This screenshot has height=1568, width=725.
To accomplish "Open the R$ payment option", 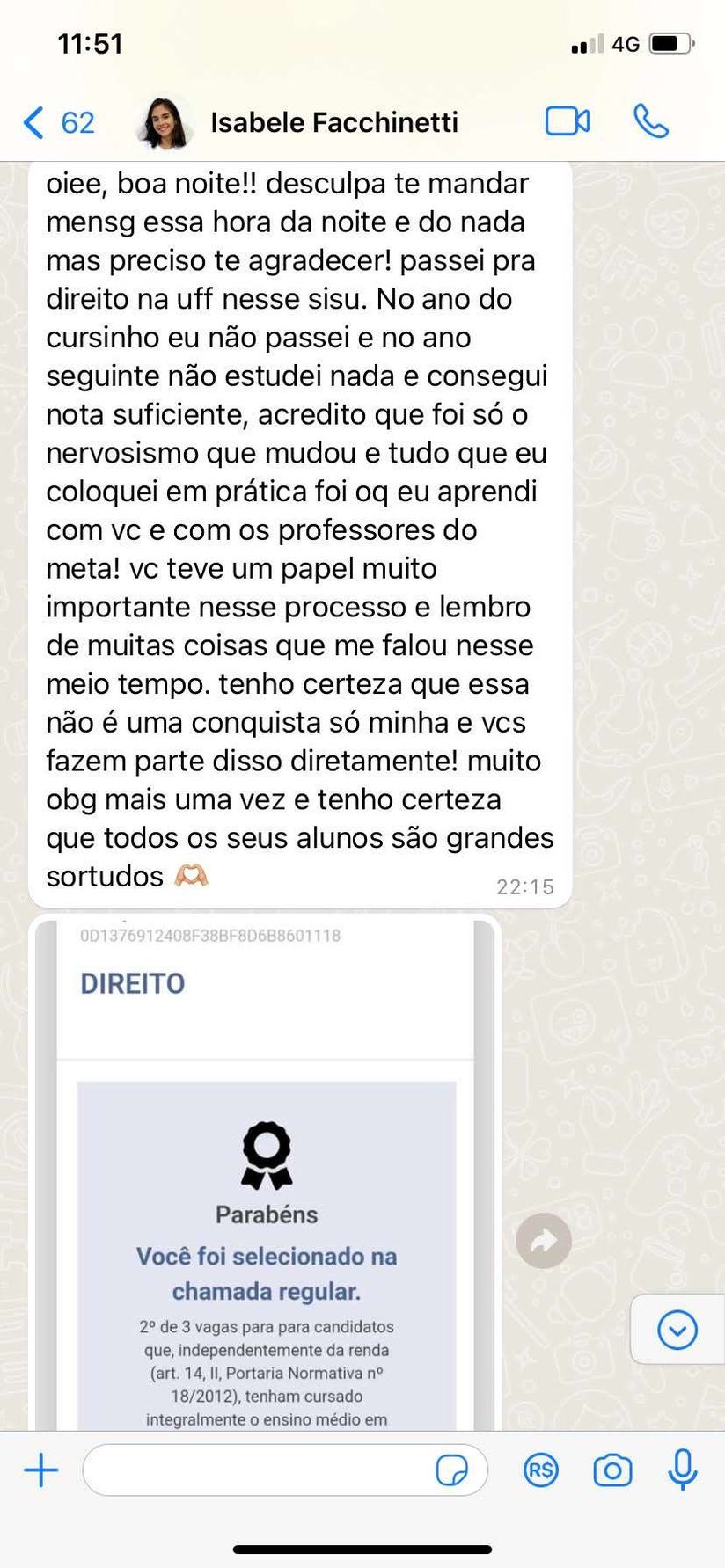I will click(541, 1470).
